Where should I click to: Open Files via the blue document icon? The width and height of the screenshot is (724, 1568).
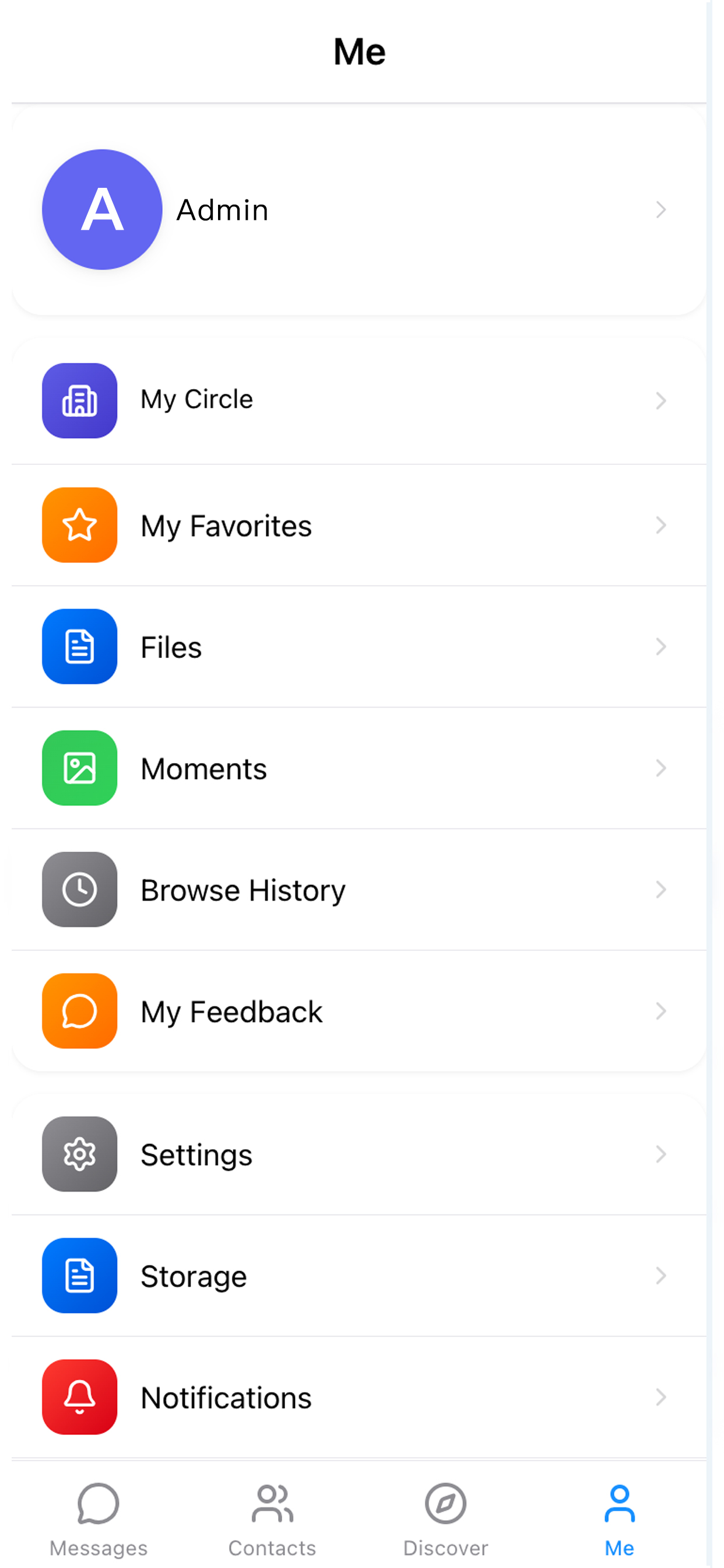click(79, 646)
